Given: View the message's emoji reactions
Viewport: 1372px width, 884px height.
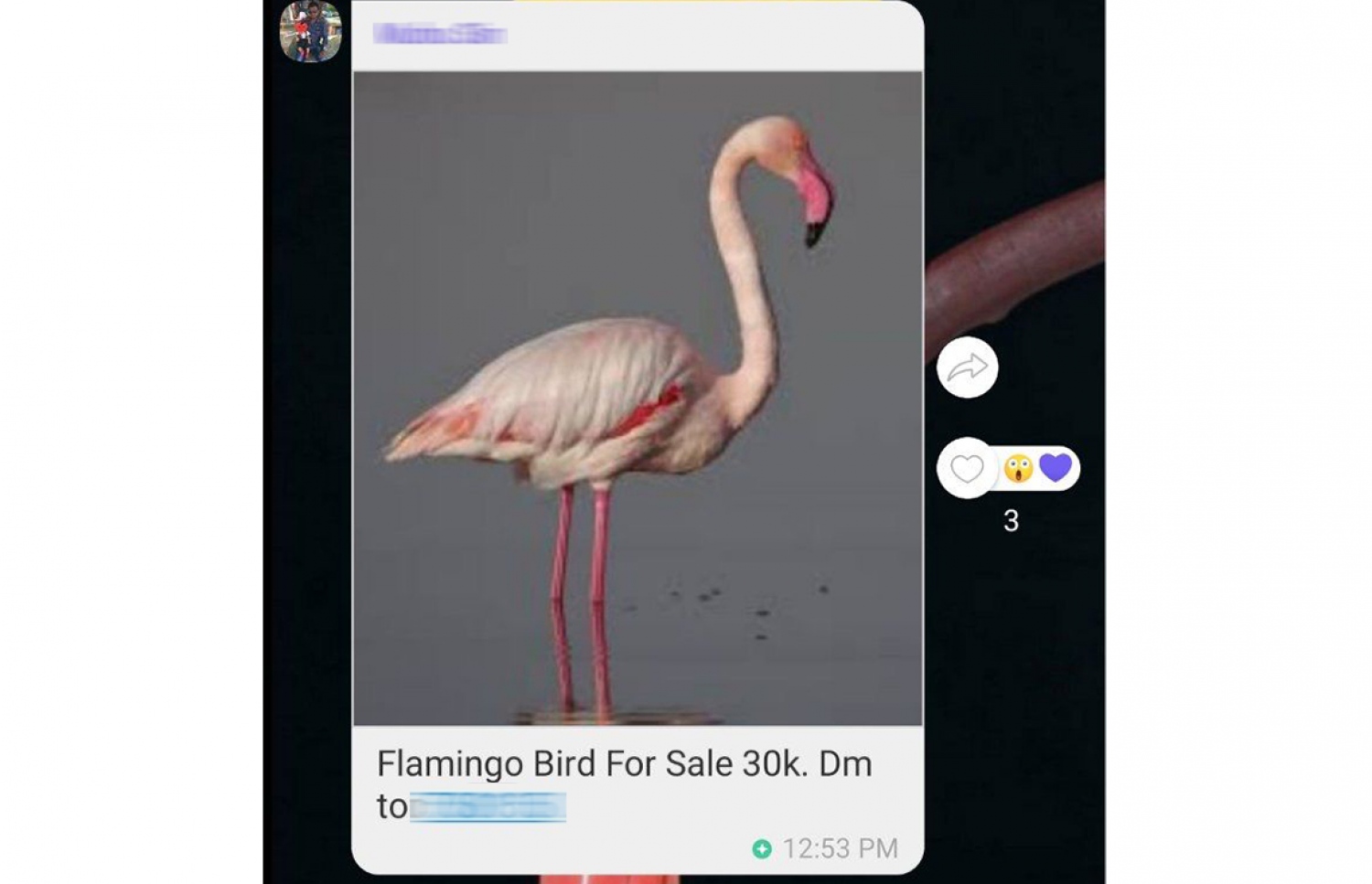Looking at the screenshot, I should [1038, 469].
